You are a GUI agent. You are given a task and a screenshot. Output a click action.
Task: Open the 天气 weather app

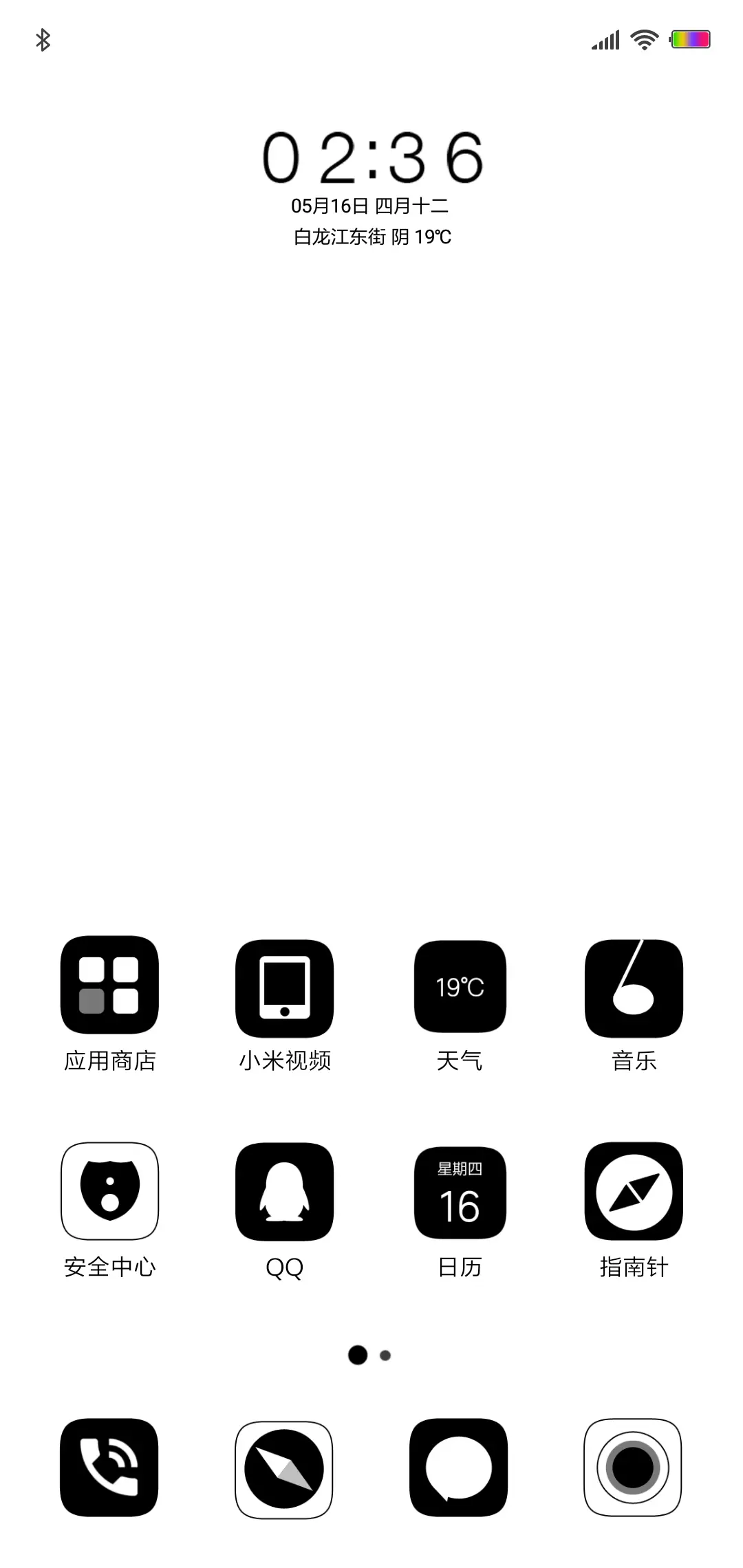[459, 988]
